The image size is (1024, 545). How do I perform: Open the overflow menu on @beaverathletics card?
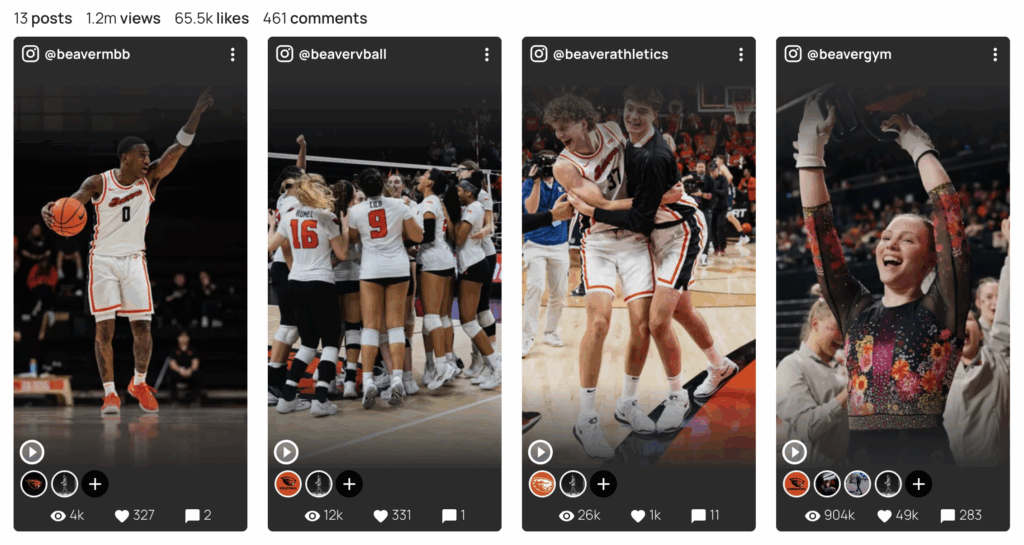[x=741, y=54]
